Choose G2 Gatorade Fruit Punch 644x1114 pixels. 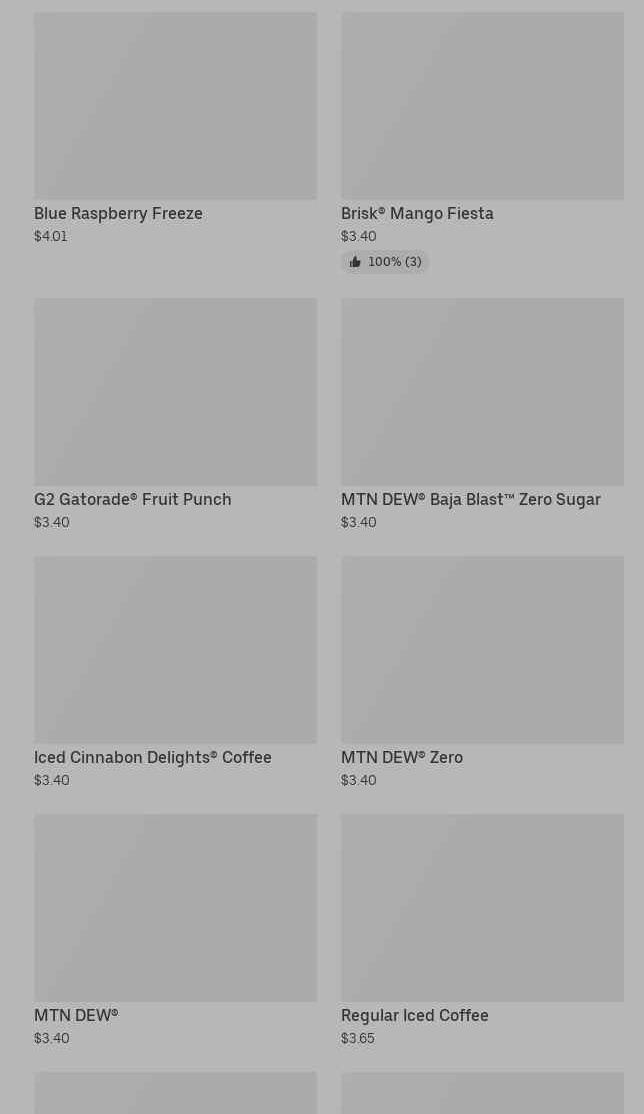click(175, 400)
